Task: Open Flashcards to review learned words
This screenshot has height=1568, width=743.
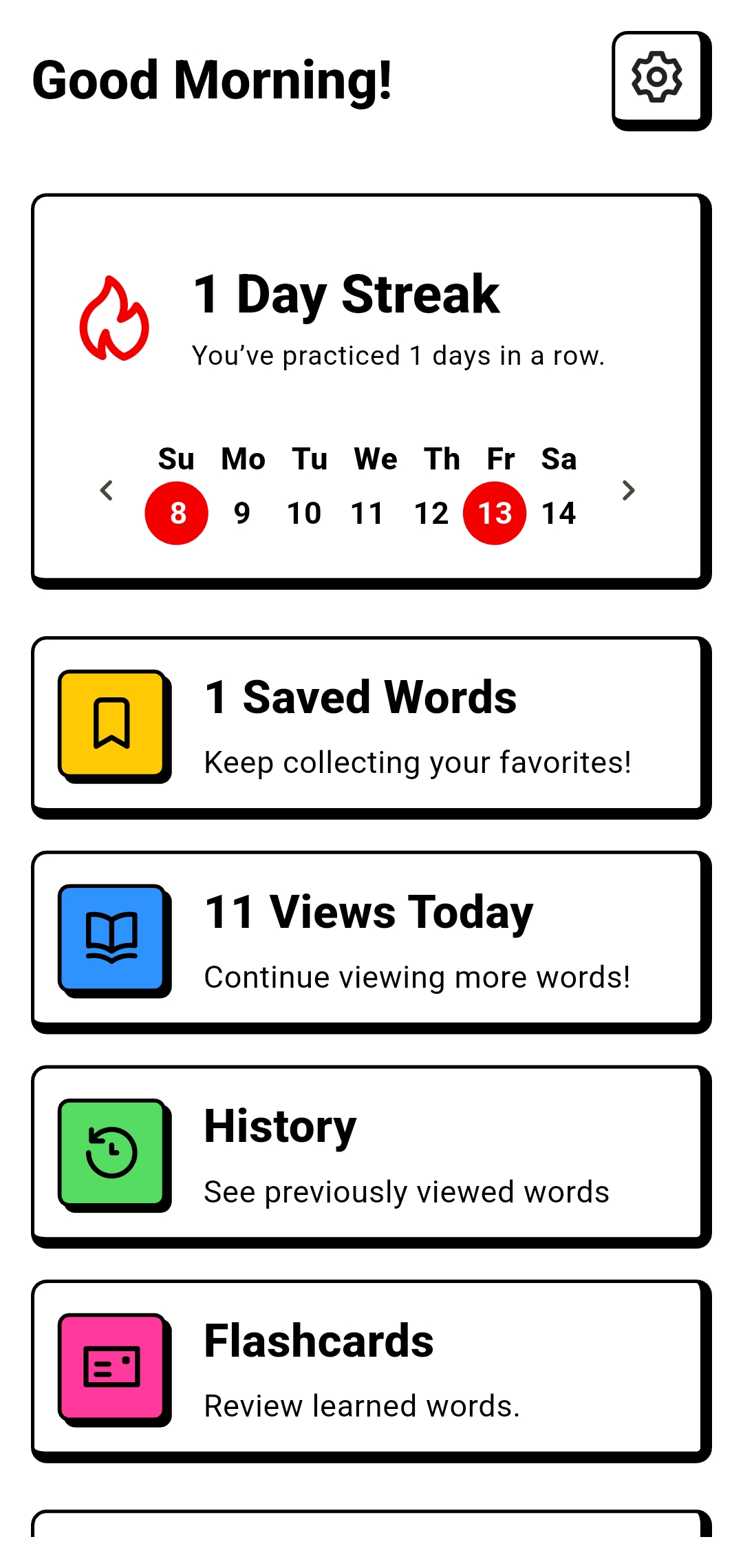Action: pos(370,1370)
